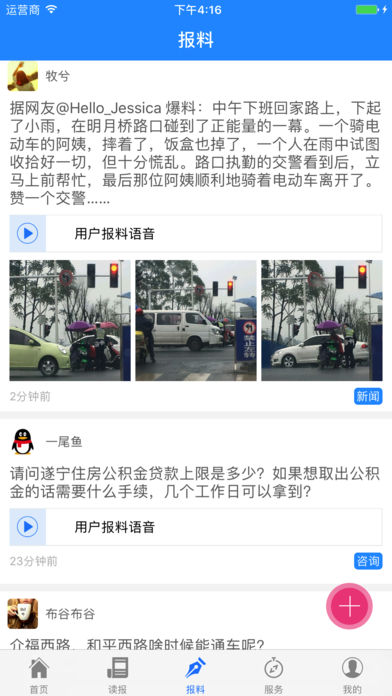Image resolution: width=392 pixels, height=696 pixels.
Task: Create a new report with the plus button
Action: click(x=349, y=606)
